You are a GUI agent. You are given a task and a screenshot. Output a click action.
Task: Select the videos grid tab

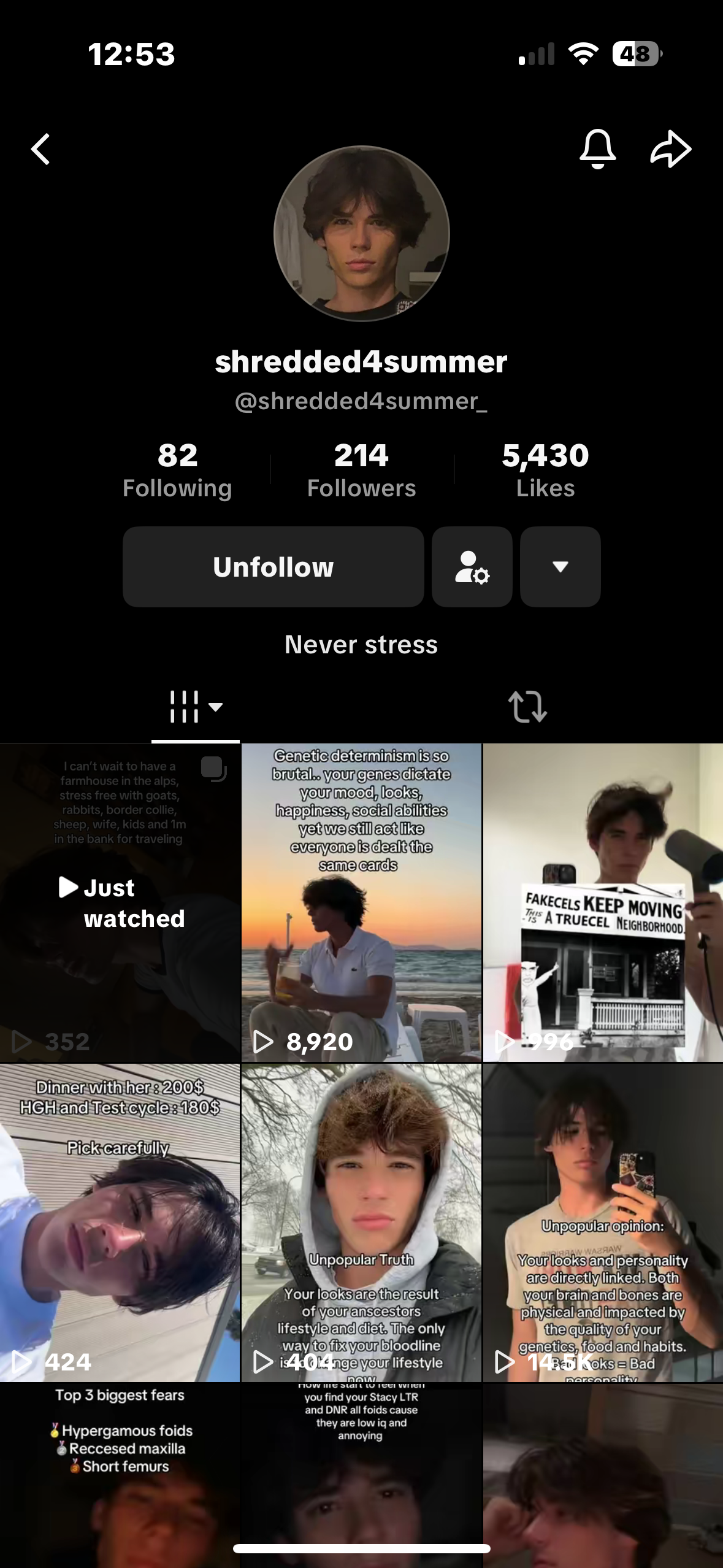pyautogui.click(x=195, y=707)
